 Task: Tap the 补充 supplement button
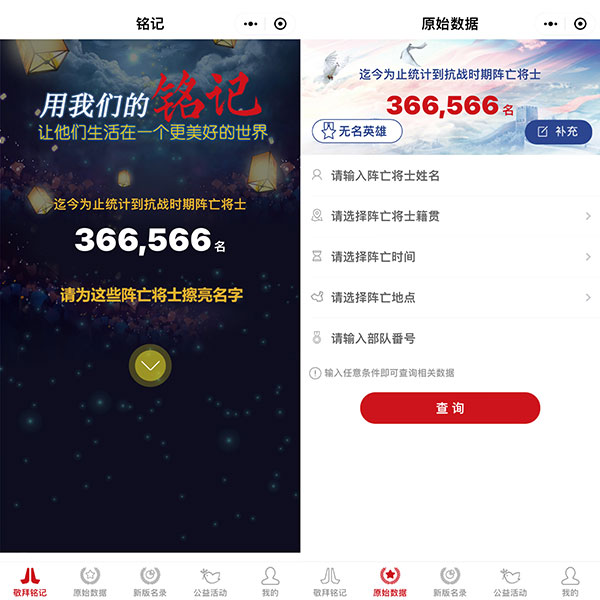pyautogui.click(x=557, y=131)
